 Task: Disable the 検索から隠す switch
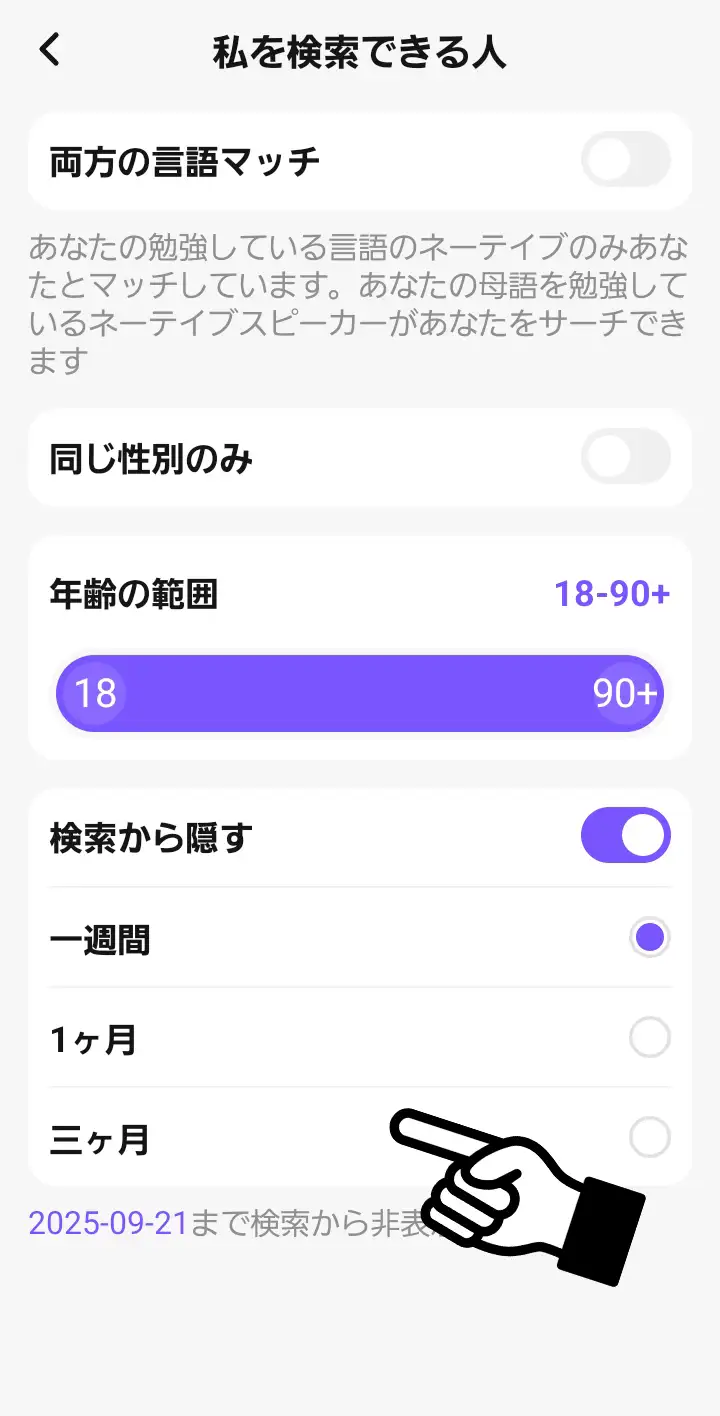(x=625, y=836)
